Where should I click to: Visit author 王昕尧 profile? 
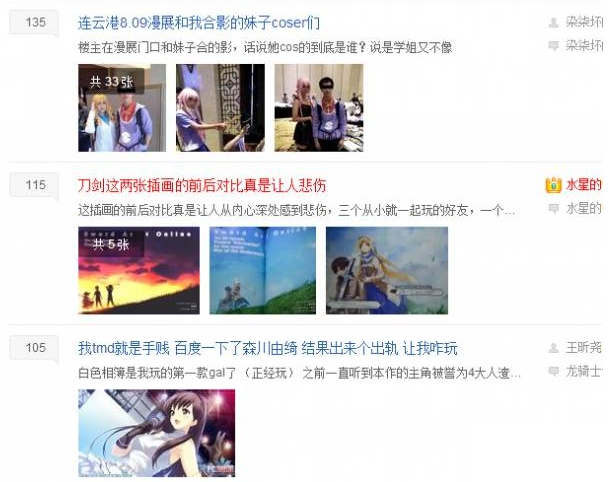583,348
